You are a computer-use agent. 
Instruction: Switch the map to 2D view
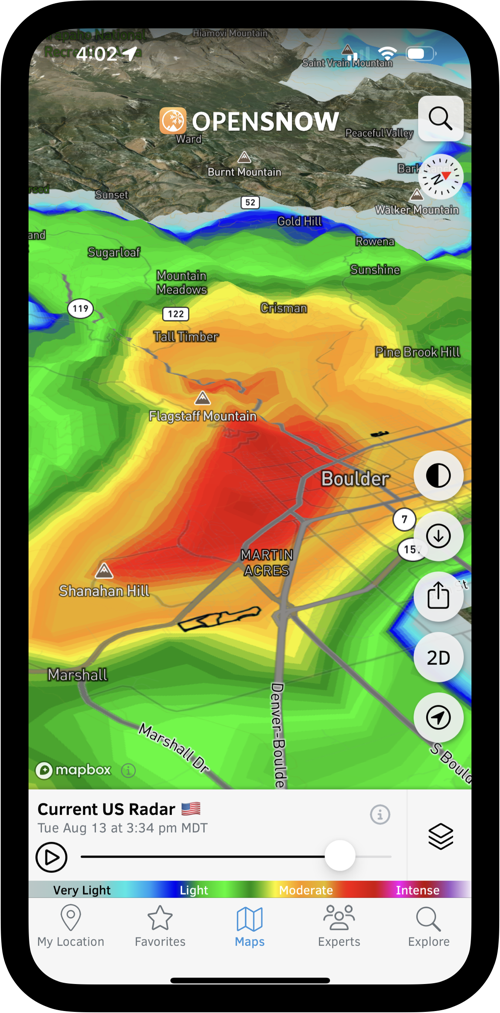coord(439,658)
